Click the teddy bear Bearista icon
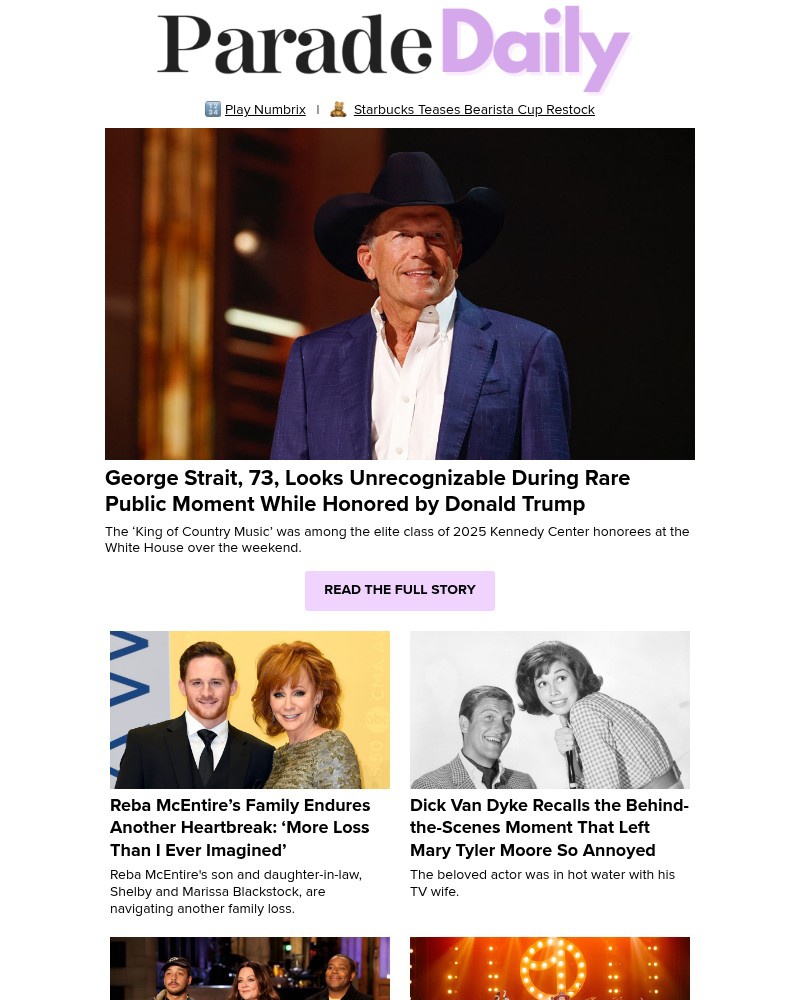 click(x=338, y=109)
